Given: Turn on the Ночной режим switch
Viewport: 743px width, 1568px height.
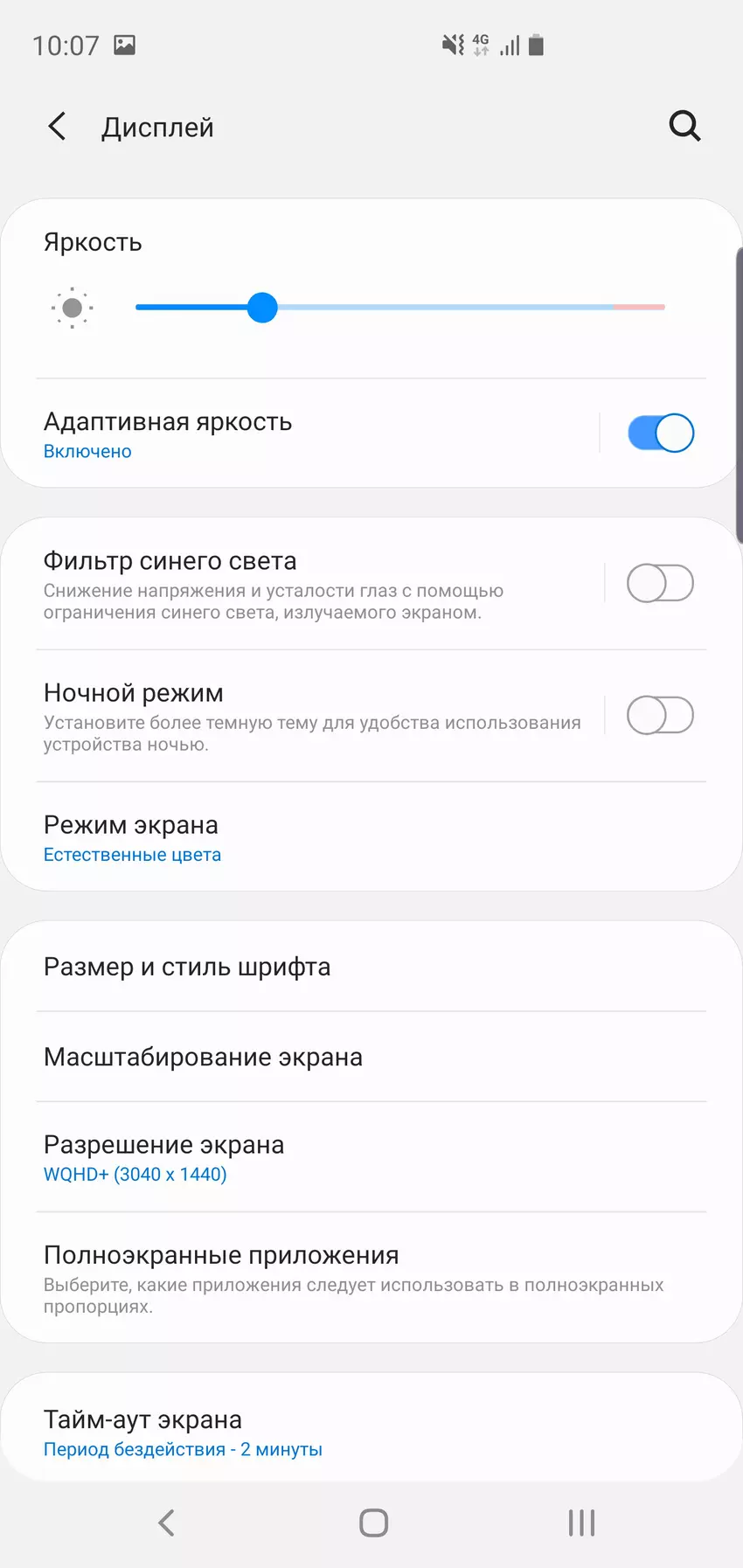Looking at the screenshot, I should pos(660,716).
